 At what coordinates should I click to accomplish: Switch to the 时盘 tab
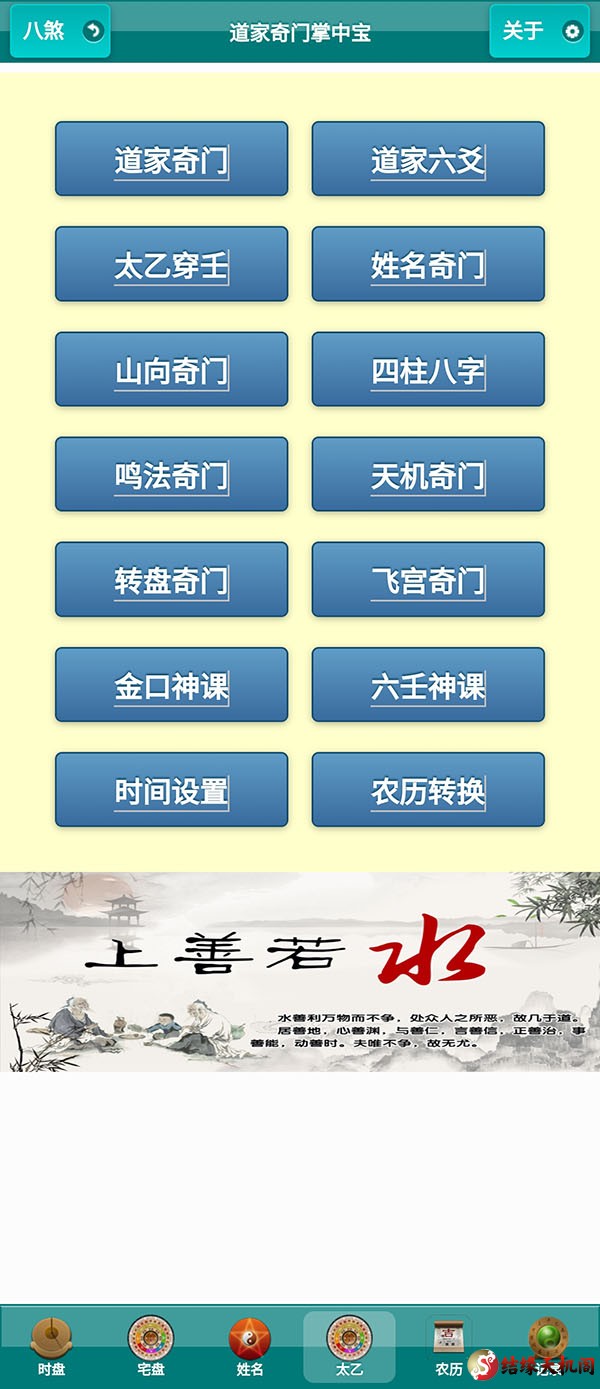(x=51, y=1347)
